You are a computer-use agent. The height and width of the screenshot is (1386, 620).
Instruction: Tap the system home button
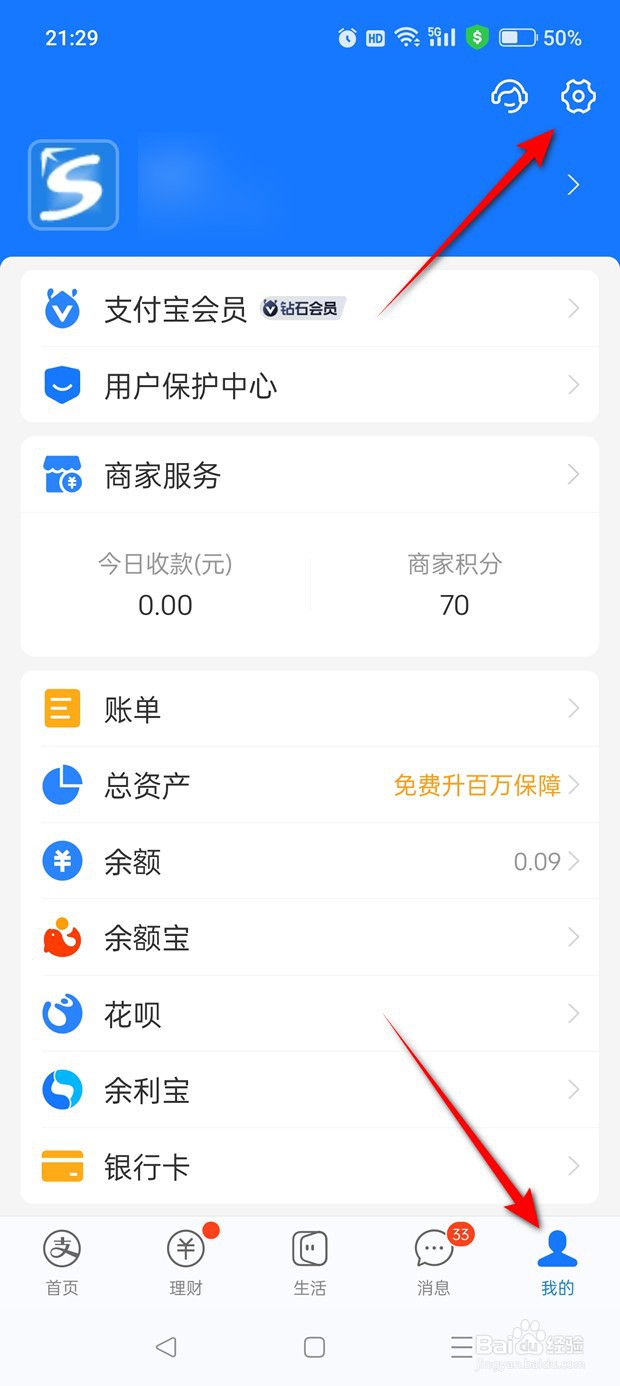[314, 1347]
